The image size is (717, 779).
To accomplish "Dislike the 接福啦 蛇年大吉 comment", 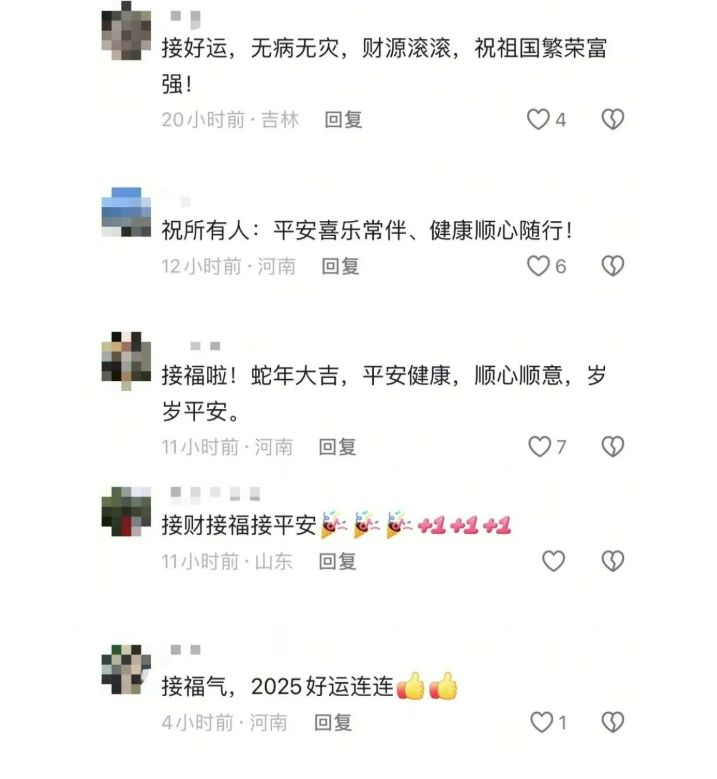I will pyautogui.click(x=612, y=447).
